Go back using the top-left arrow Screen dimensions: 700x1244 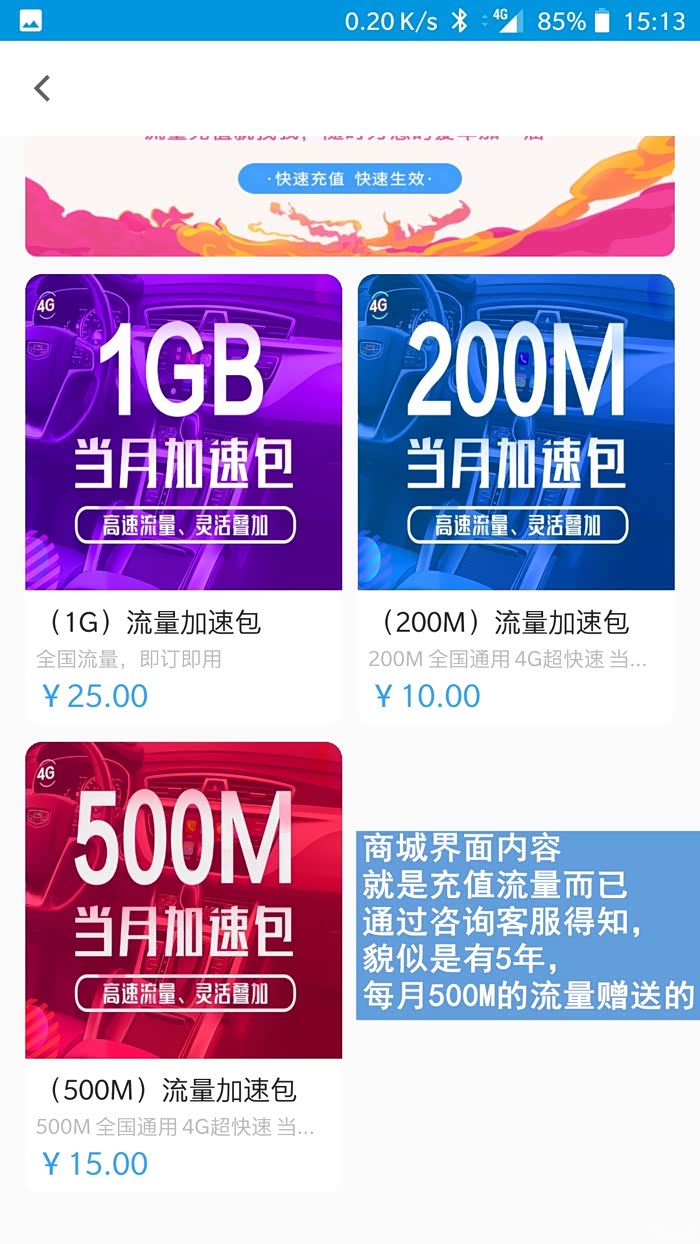(42, 88)
